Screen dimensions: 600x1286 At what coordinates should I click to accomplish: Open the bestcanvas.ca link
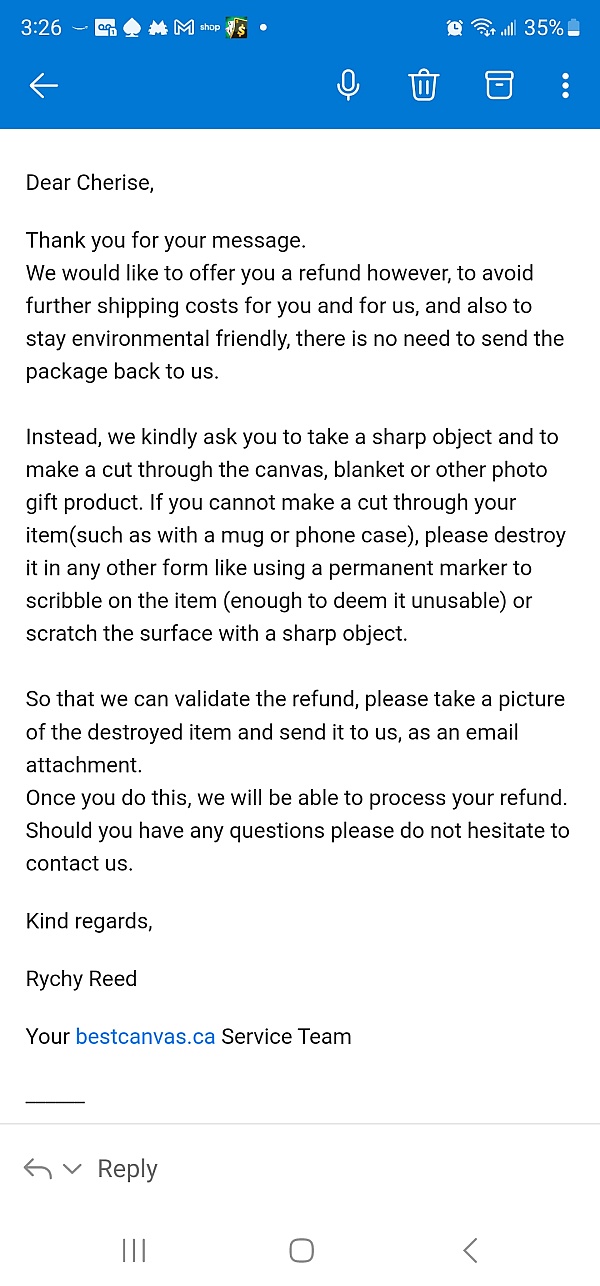[x=145, y=1036]
